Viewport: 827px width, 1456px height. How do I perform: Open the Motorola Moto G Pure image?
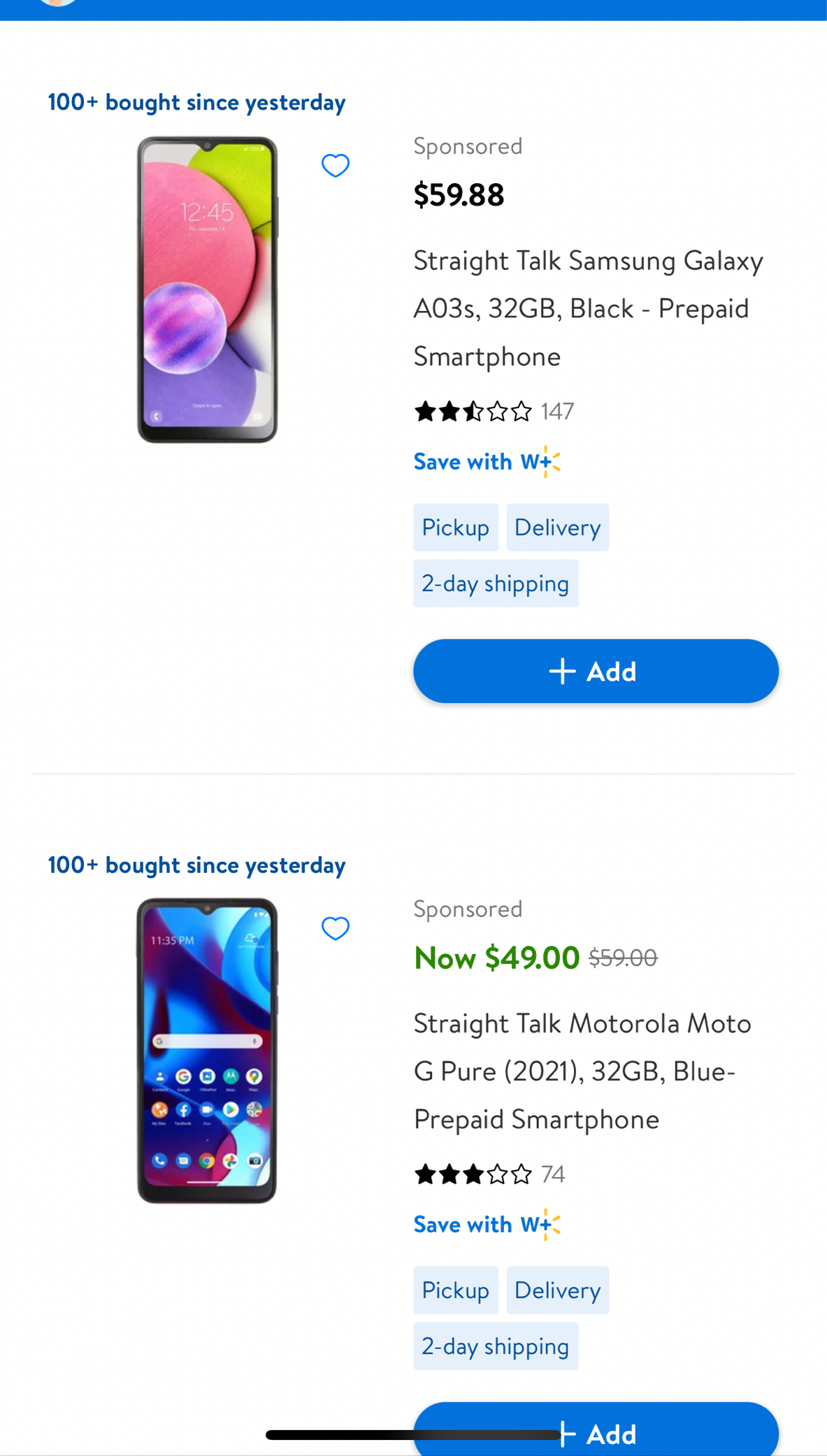[207, 1051]
